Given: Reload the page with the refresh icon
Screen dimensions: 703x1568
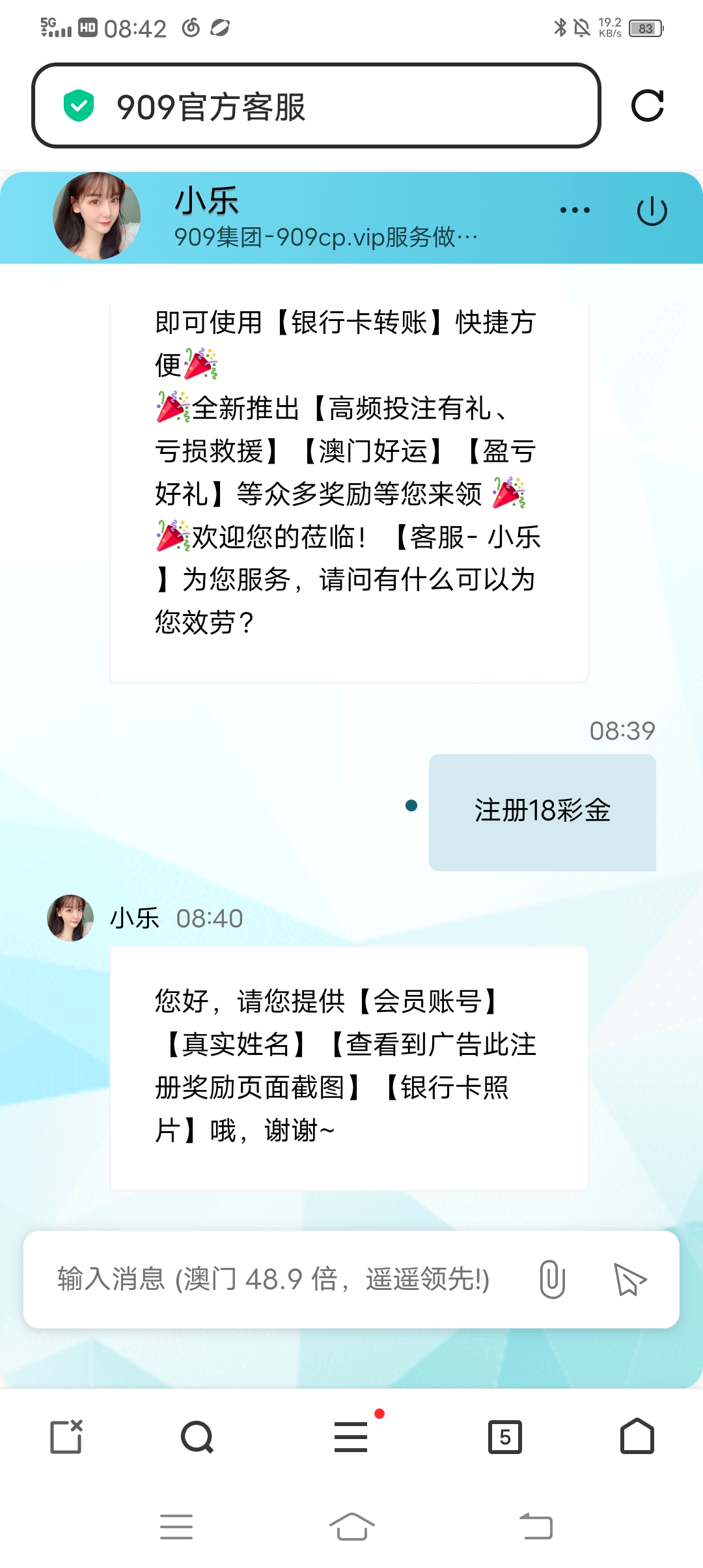Looking at the screenshot, I should pos(647,105).
